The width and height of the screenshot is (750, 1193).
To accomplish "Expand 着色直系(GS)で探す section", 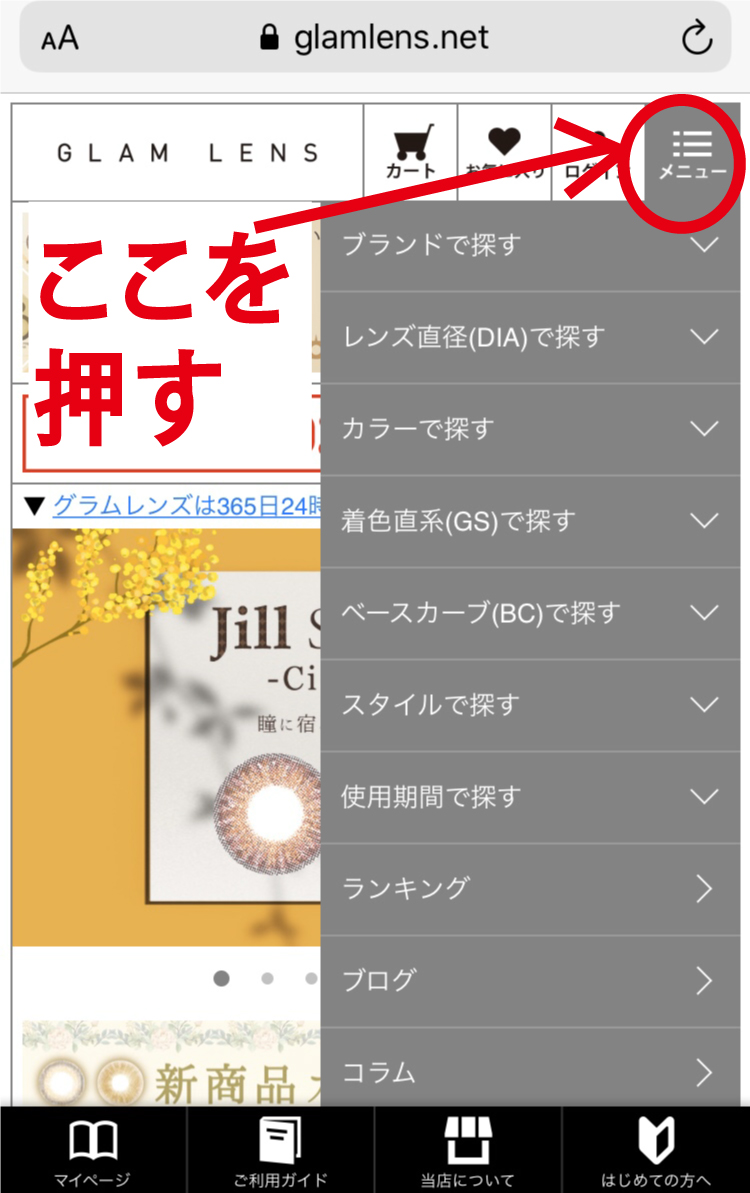I will tap(530, 521).
